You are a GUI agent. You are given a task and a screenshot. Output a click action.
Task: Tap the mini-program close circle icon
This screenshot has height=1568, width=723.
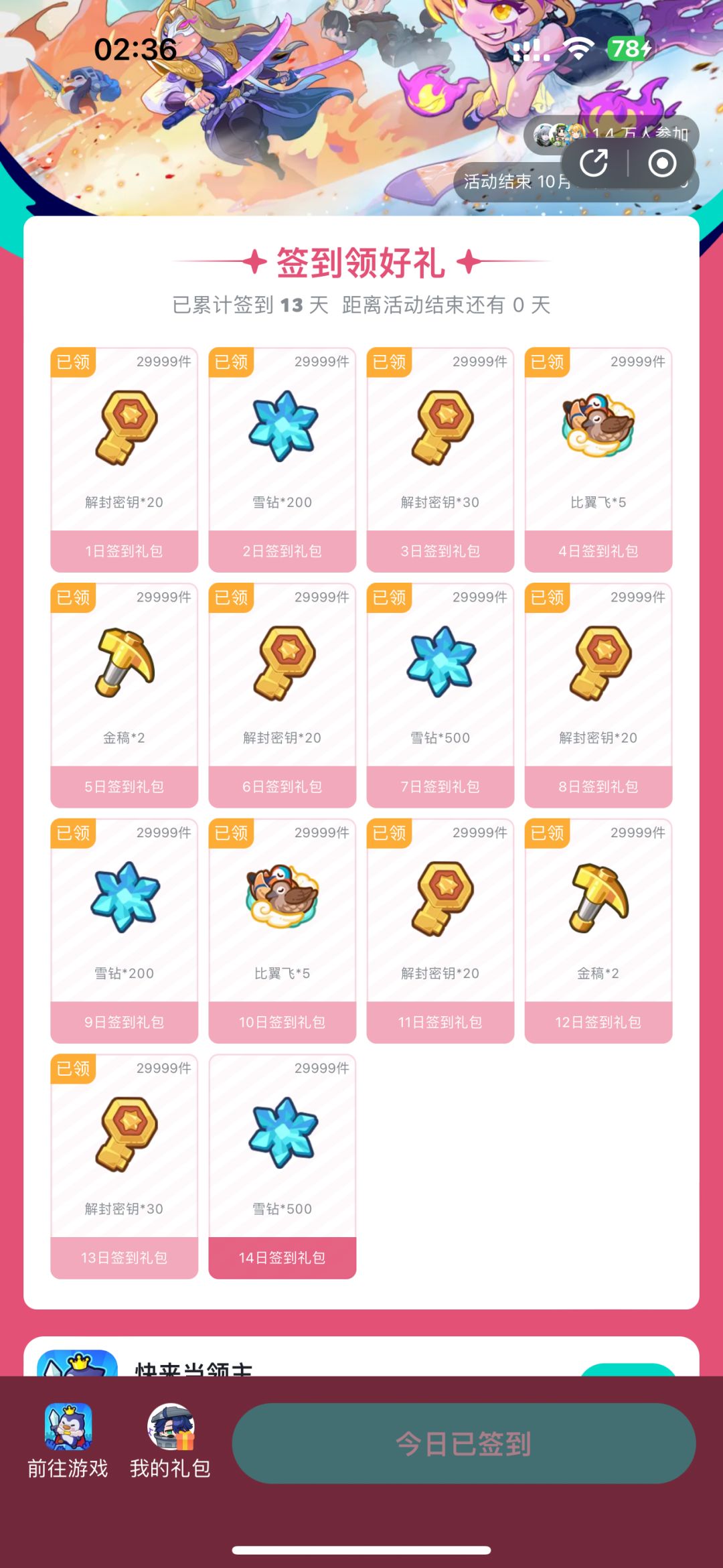click(662, 163)
